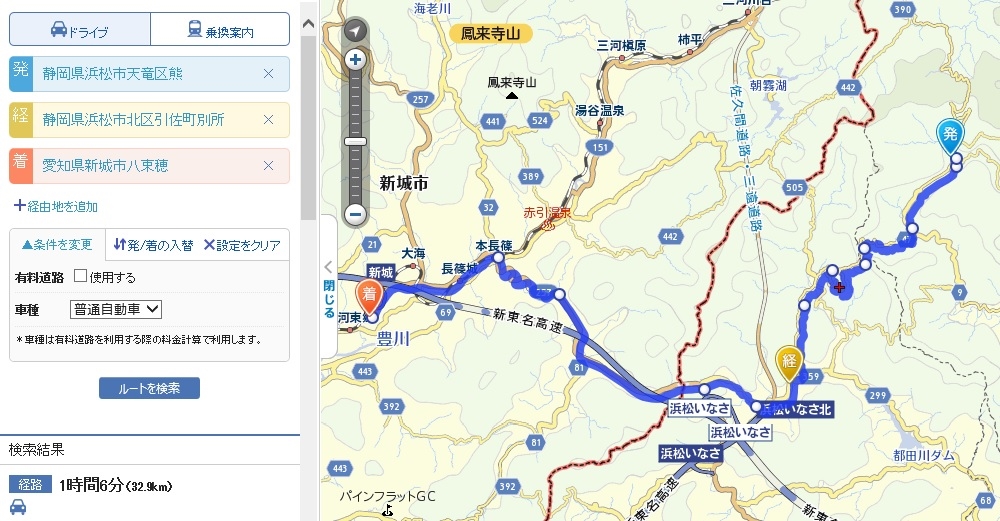This screenshot has width=1000, height=521.
Task: Open the 車種 vehicle type dropdown
Action: click(117, 309)
